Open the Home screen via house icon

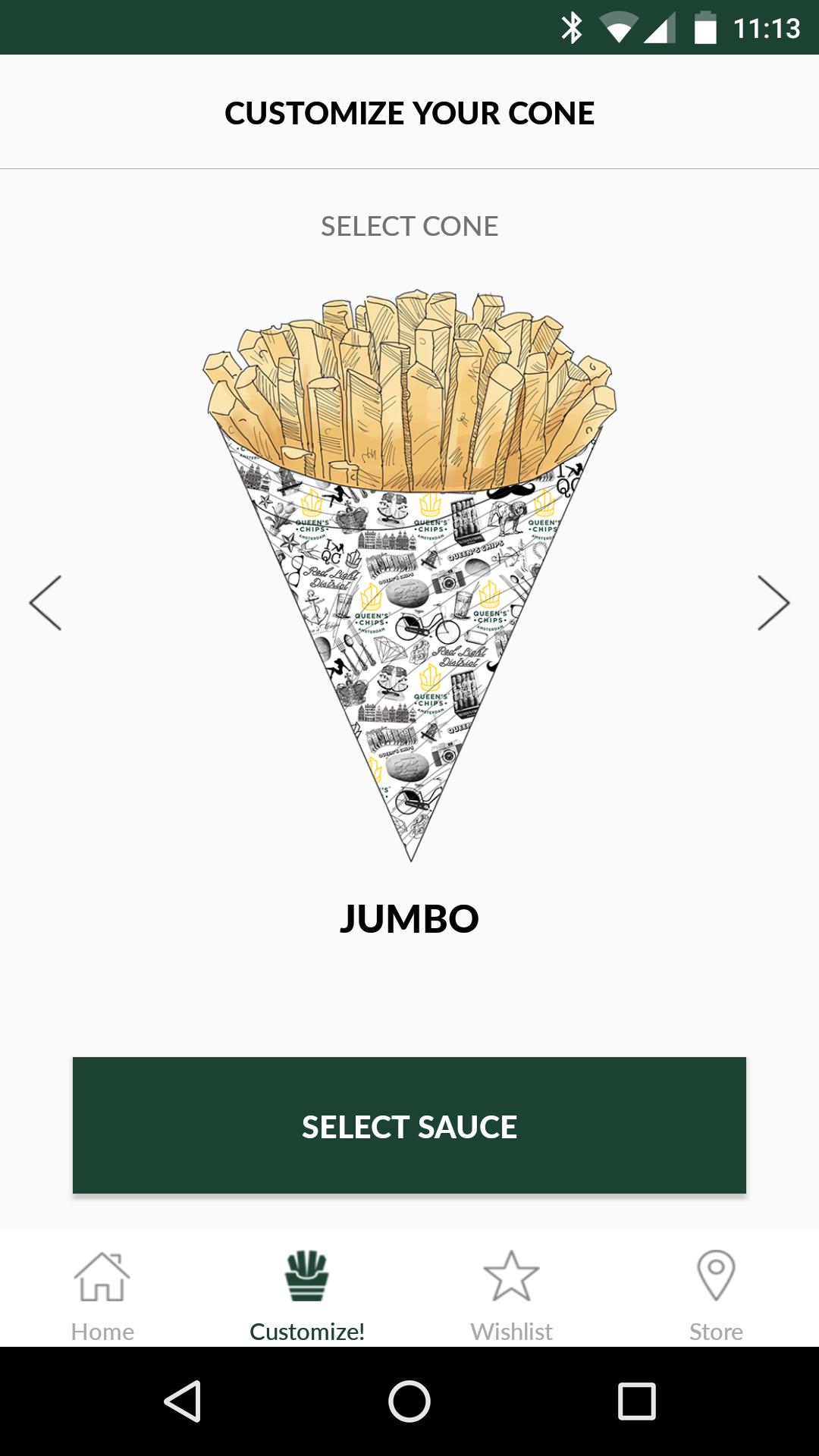pyautogui.click(x=102, y=1278)
